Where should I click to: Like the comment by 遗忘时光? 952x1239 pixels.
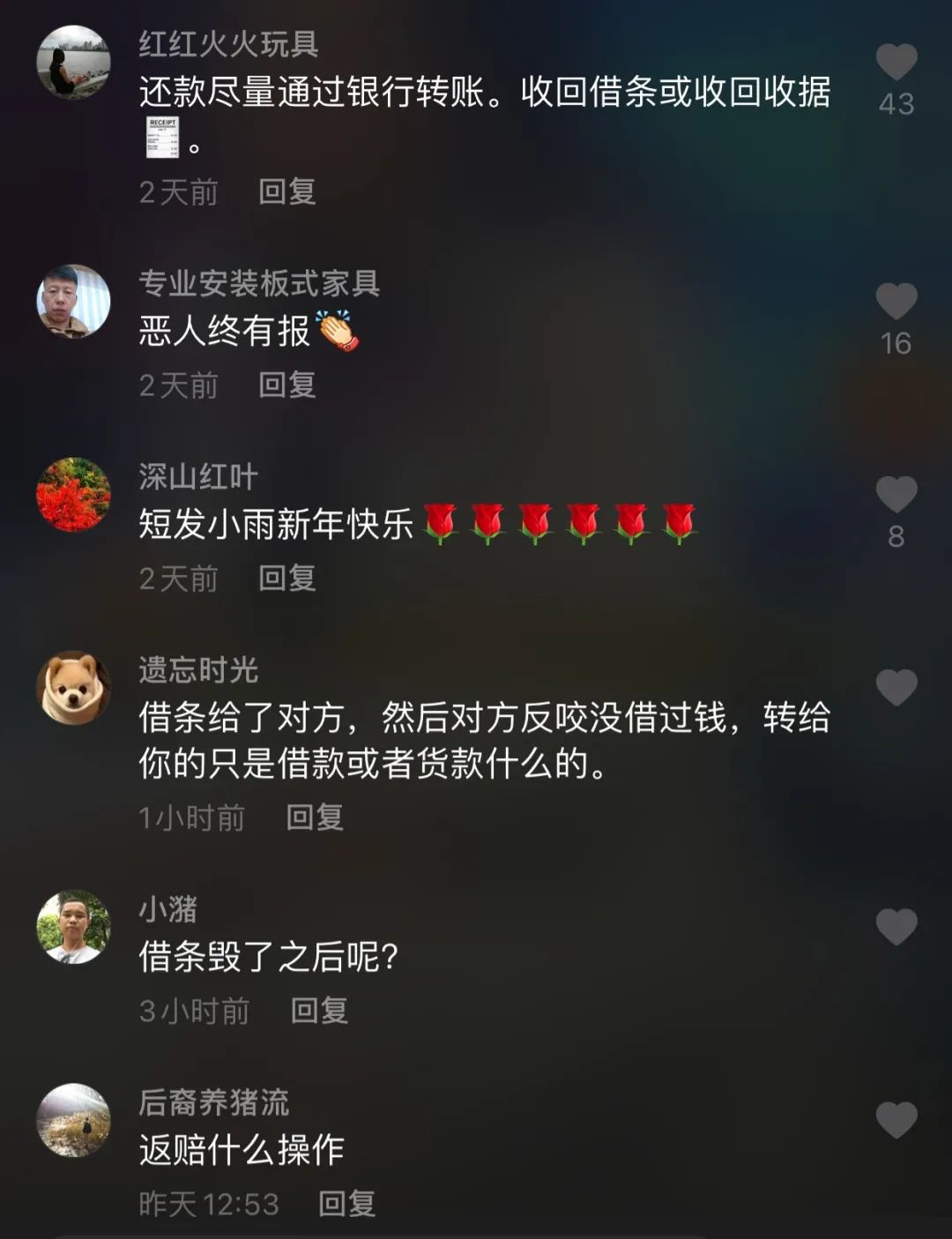tap(896, 688)
